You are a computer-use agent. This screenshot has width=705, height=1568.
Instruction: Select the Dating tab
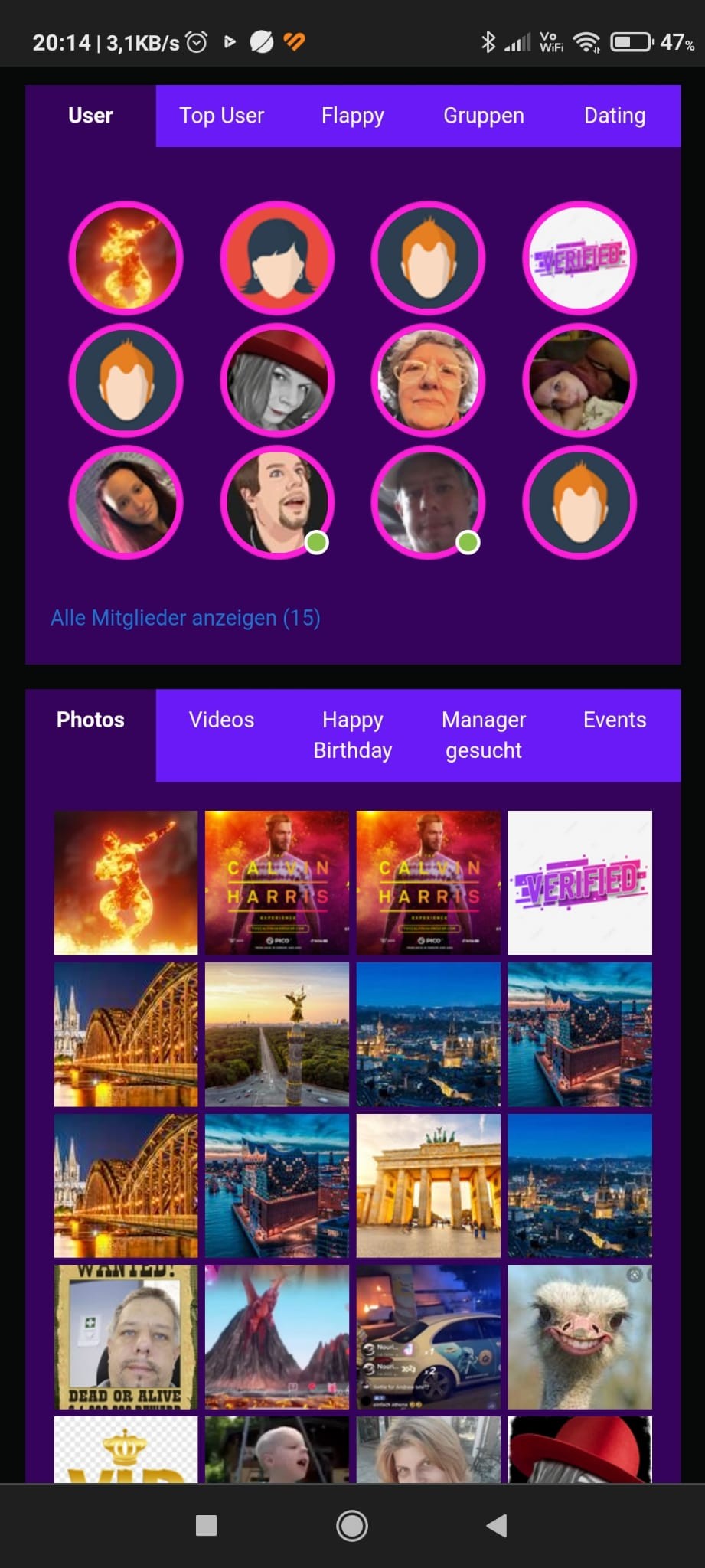point(614,116)
